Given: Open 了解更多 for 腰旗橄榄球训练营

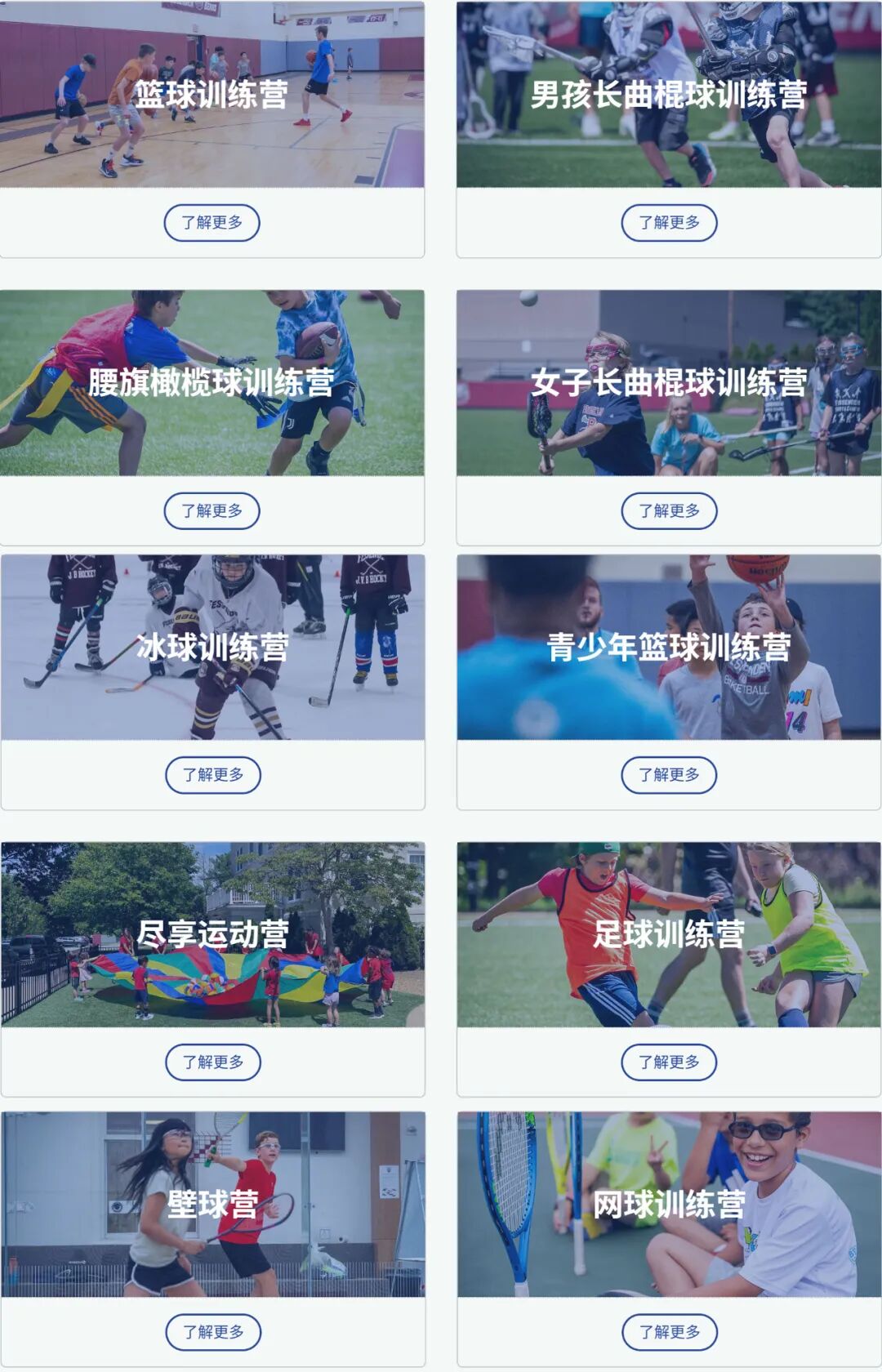Looking at the screenshot, I should pos(212,511).
